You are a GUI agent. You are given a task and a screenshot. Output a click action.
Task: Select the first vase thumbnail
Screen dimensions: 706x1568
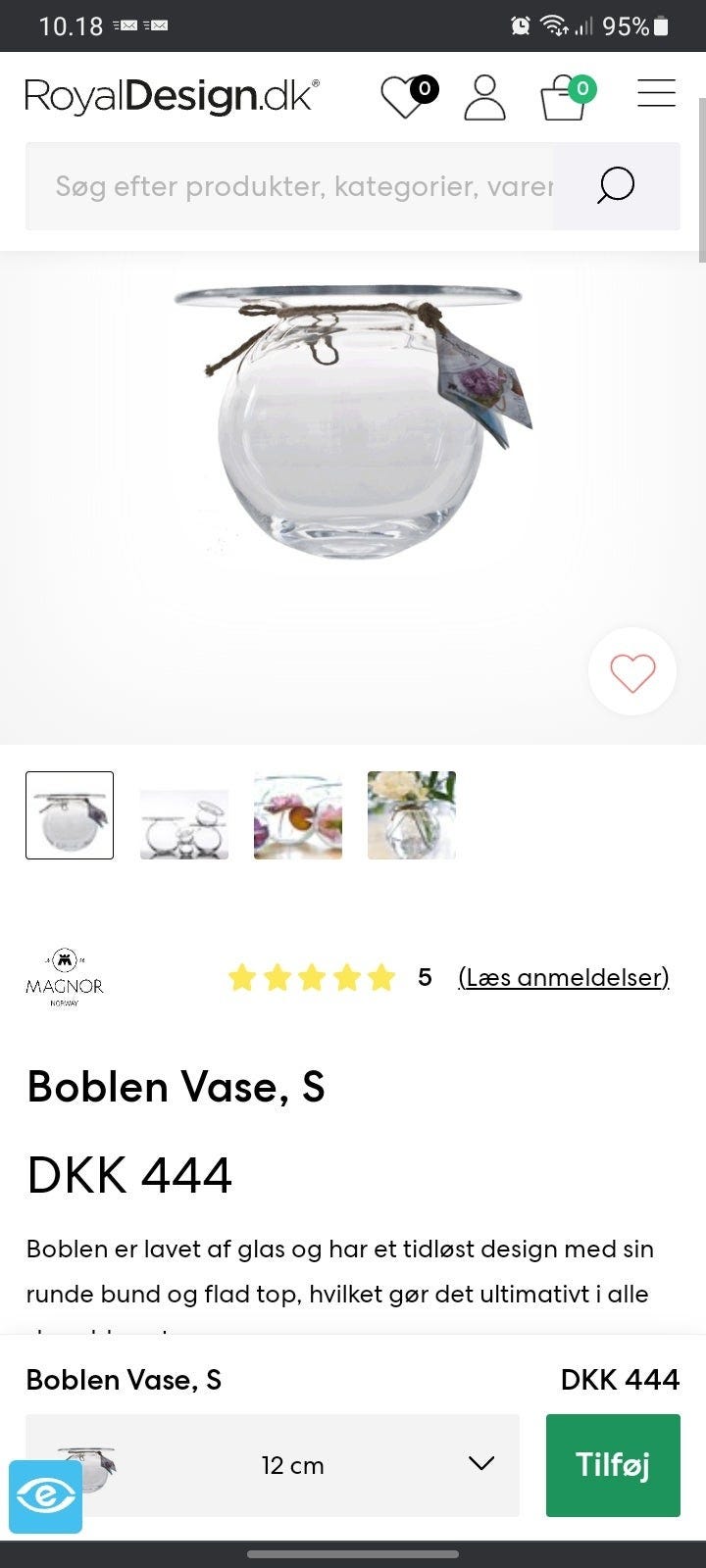(x=70, y=815)
